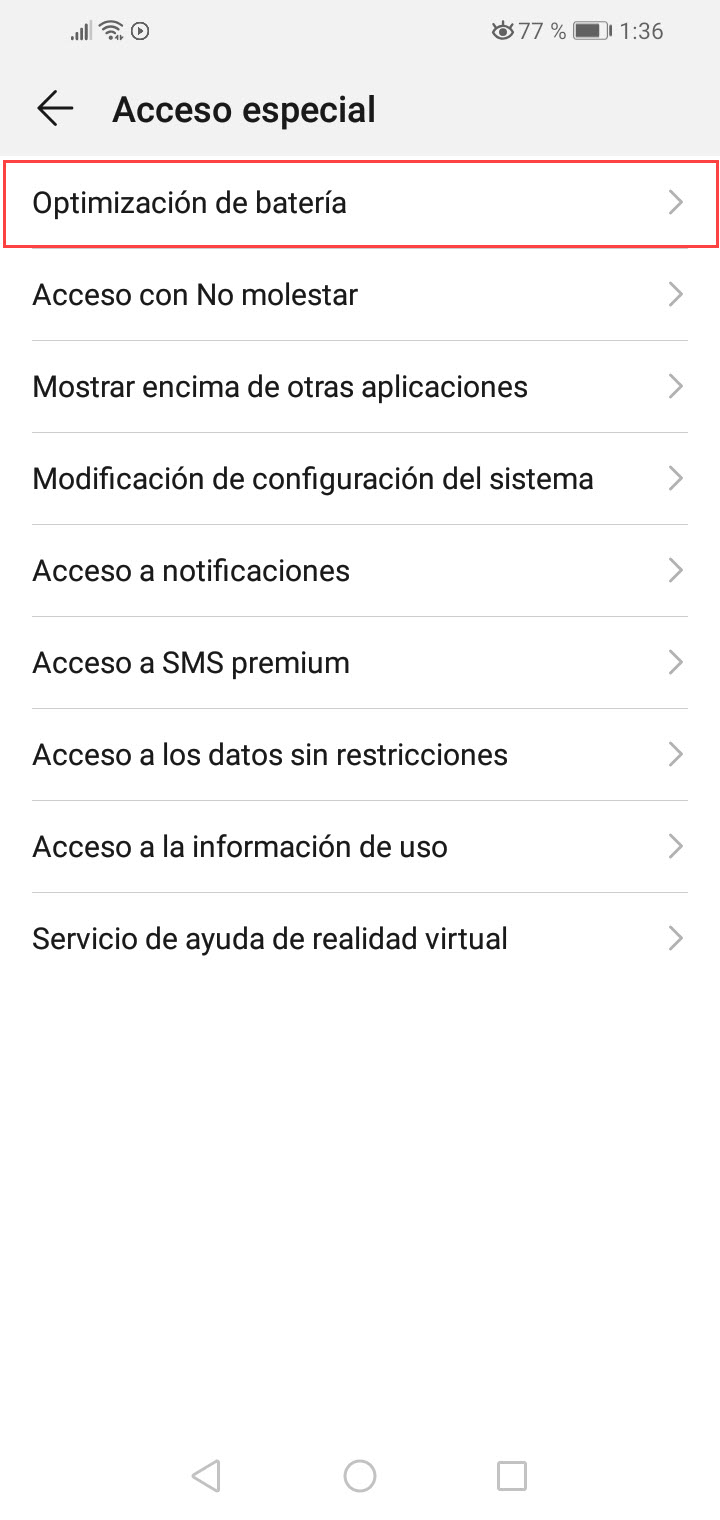Open Acceso a los datos sin restricciones
Screen dimensions: 720x1520
coord(360,755)
